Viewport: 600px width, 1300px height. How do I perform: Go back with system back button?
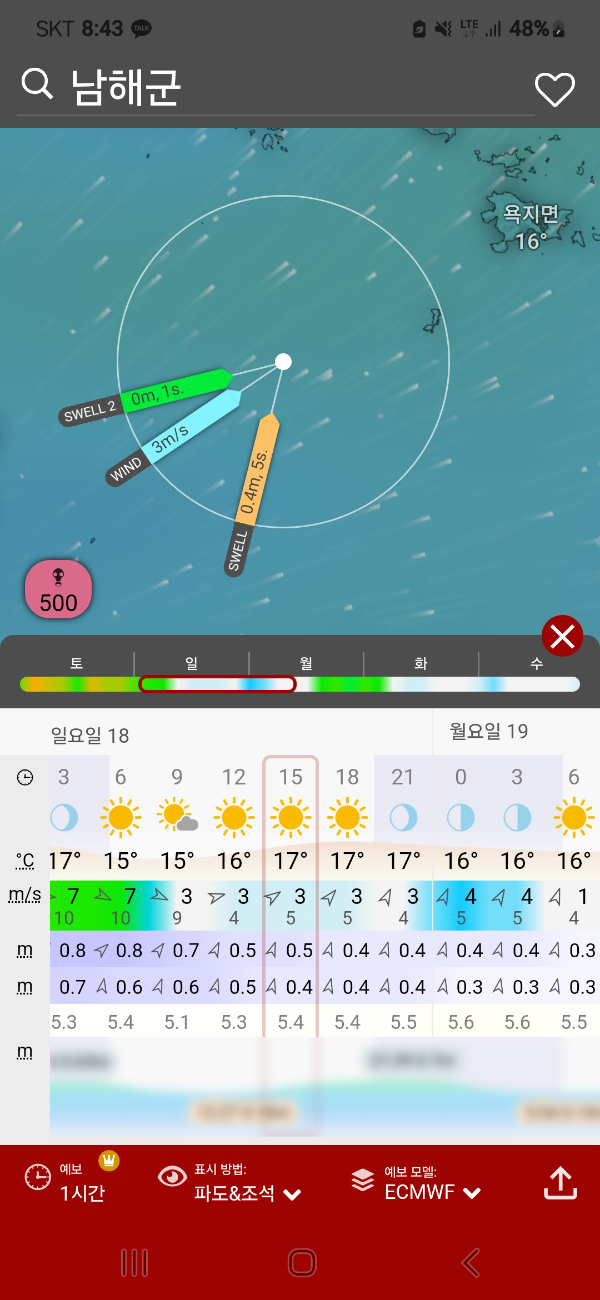tap(470, 1263)
